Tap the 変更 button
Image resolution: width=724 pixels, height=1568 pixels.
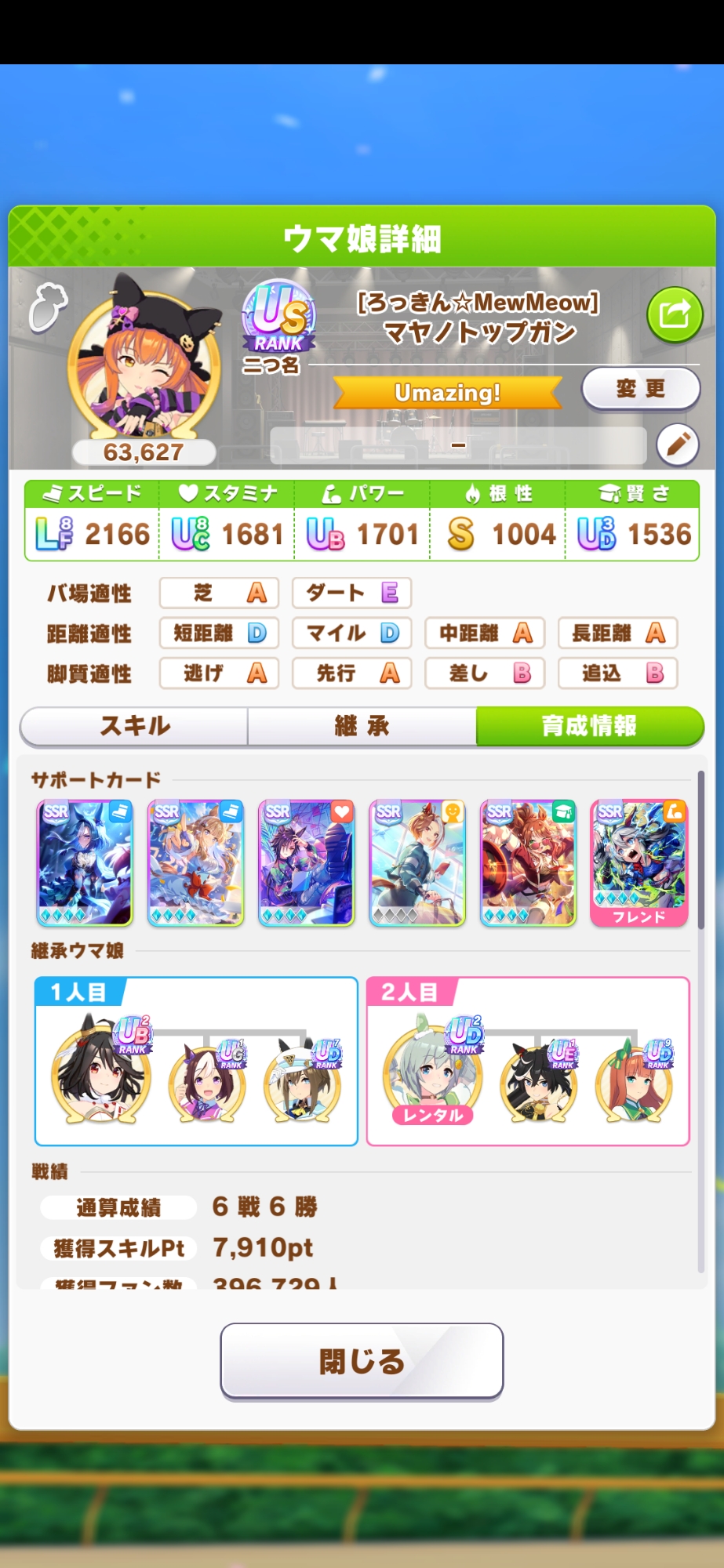(x=640, y=388)
